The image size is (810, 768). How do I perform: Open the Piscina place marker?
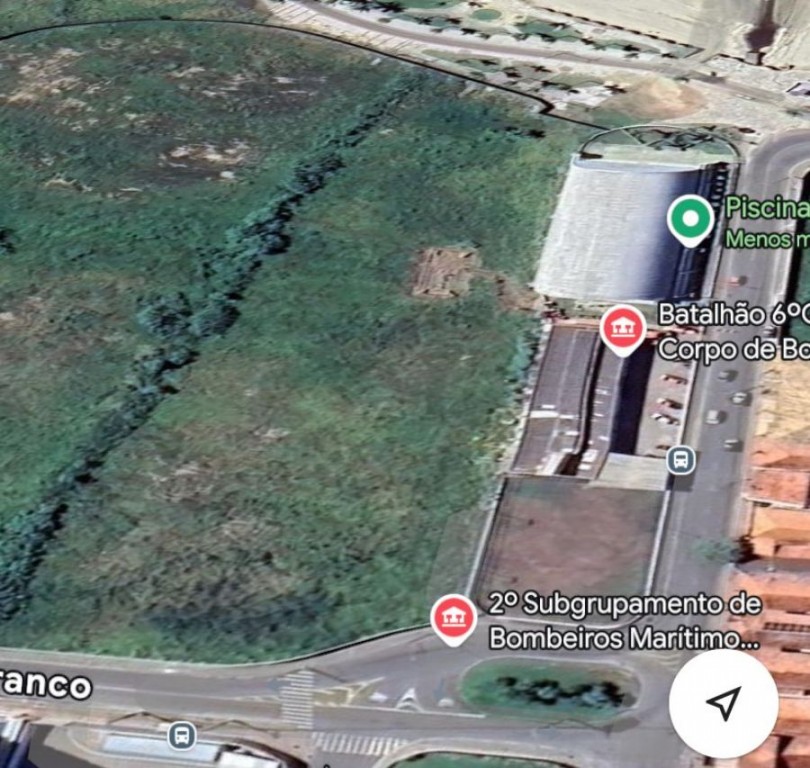point(690,220)
